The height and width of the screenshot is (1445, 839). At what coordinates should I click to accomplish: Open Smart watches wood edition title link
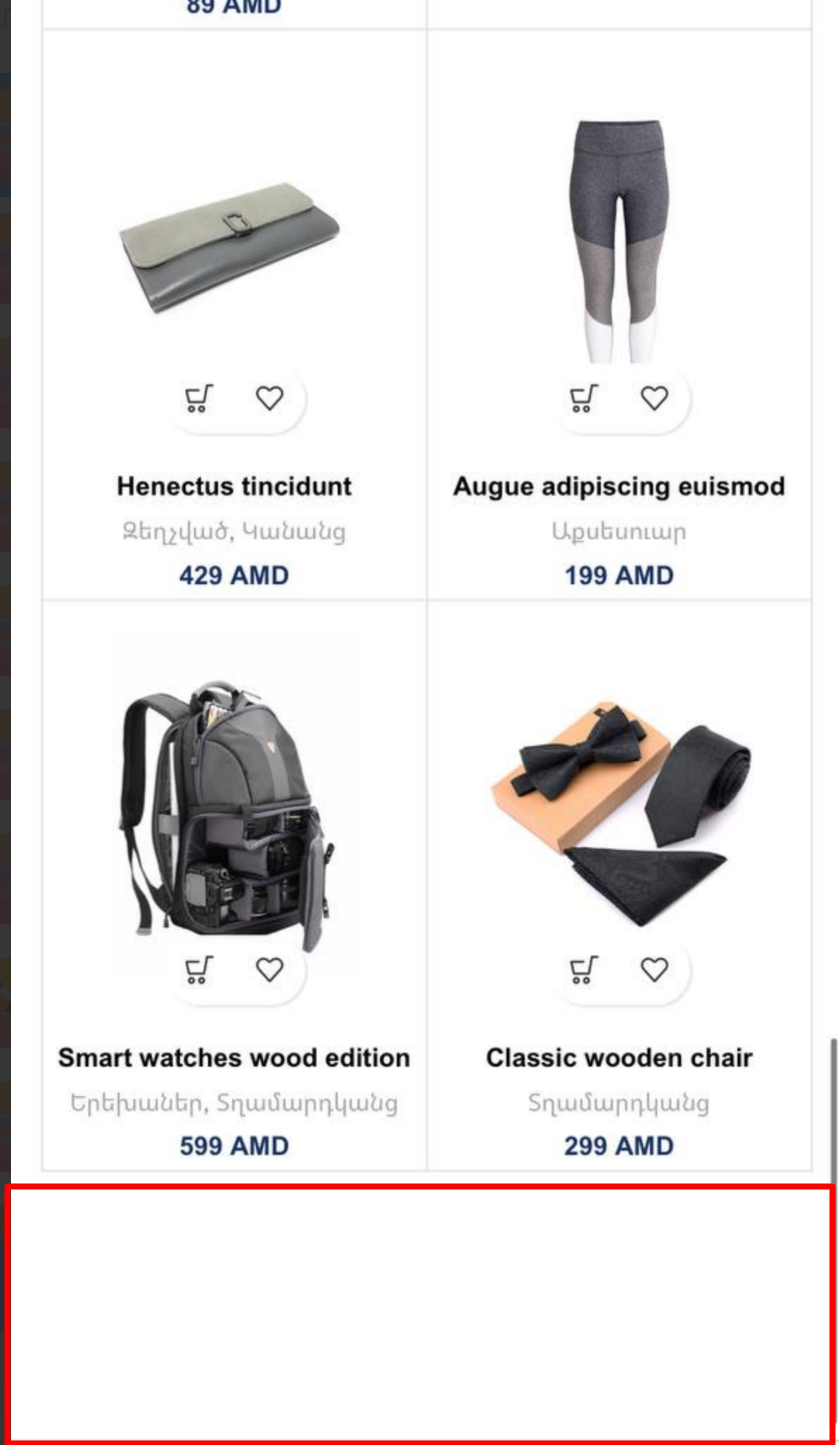[234, 1058]
